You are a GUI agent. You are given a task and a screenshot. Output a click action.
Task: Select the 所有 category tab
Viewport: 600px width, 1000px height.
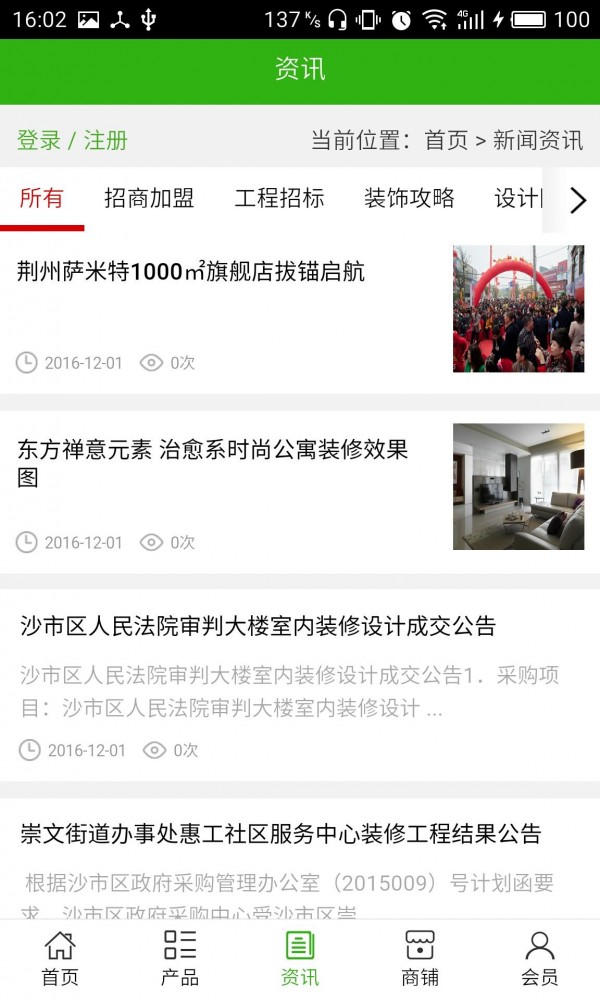tap(42, 199)
